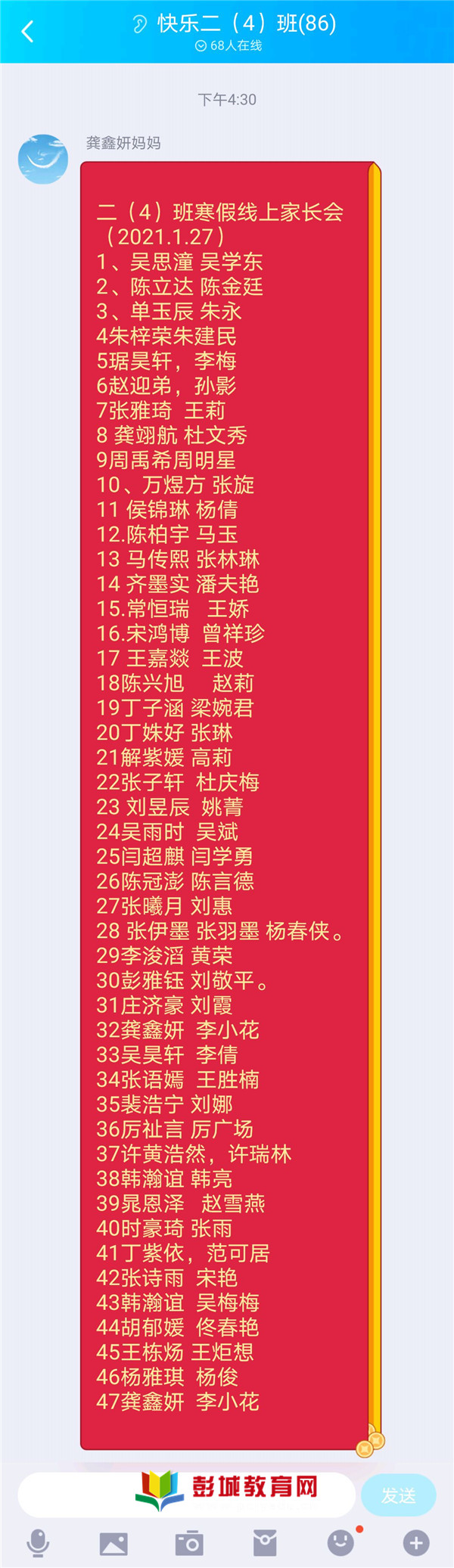
Task: Send the message with 发送 button
Action: pos(398,1495)
